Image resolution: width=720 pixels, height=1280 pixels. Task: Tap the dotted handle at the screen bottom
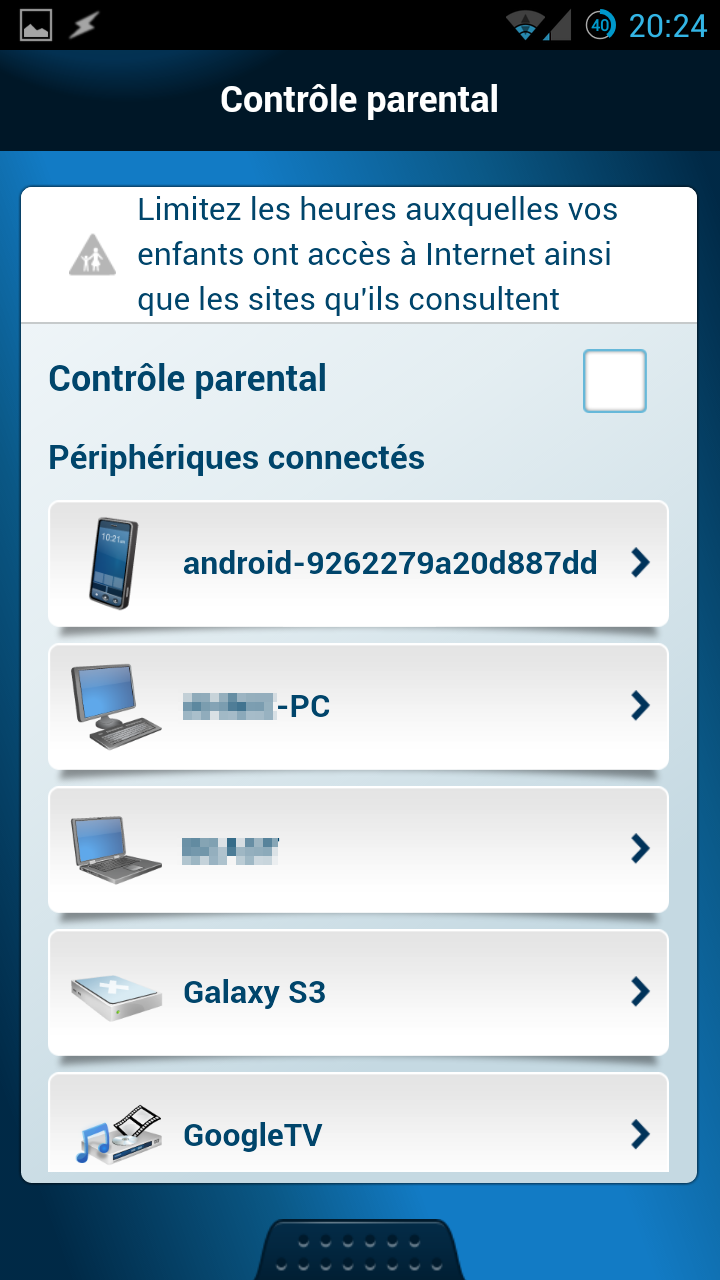tap(360, 1252)
